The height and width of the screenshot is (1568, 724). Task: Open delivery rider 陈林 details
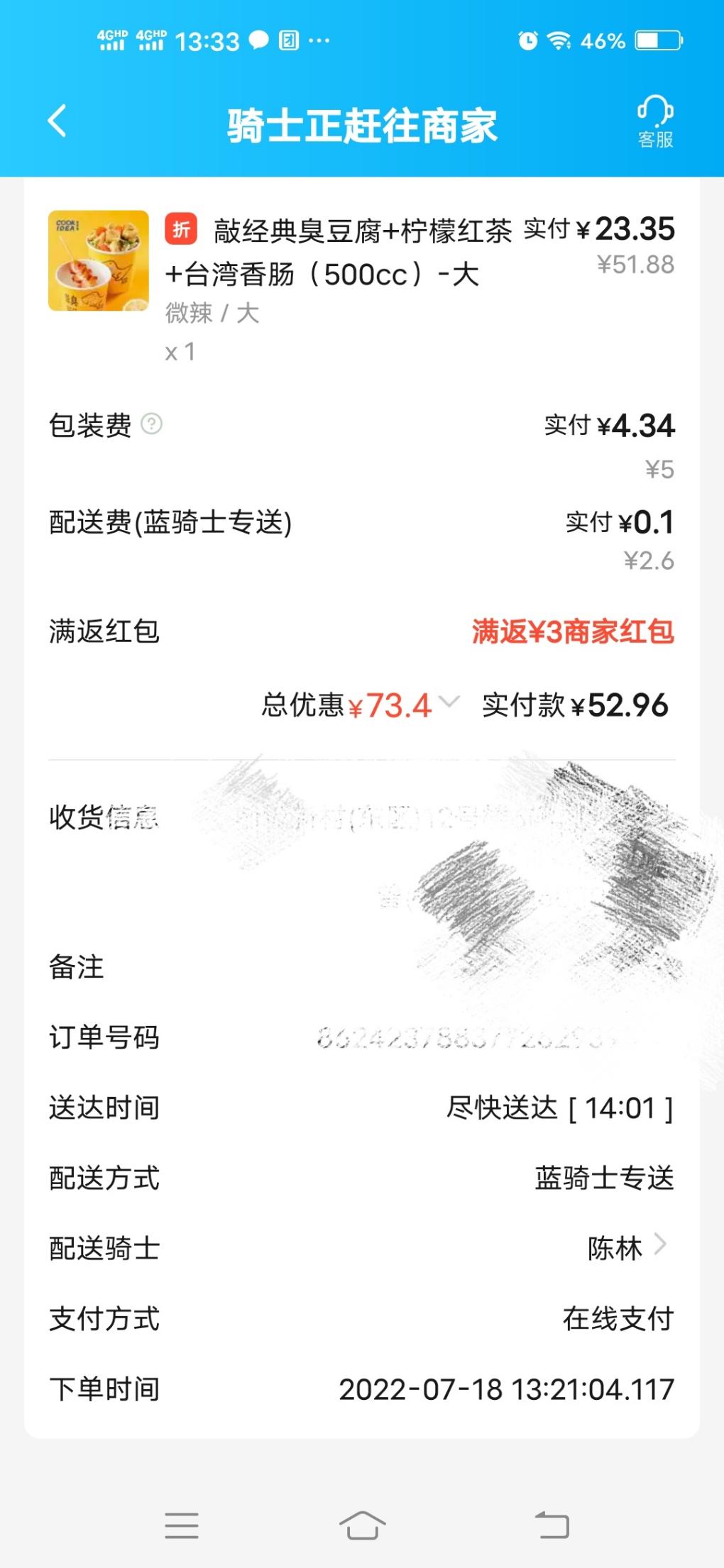626,1247
